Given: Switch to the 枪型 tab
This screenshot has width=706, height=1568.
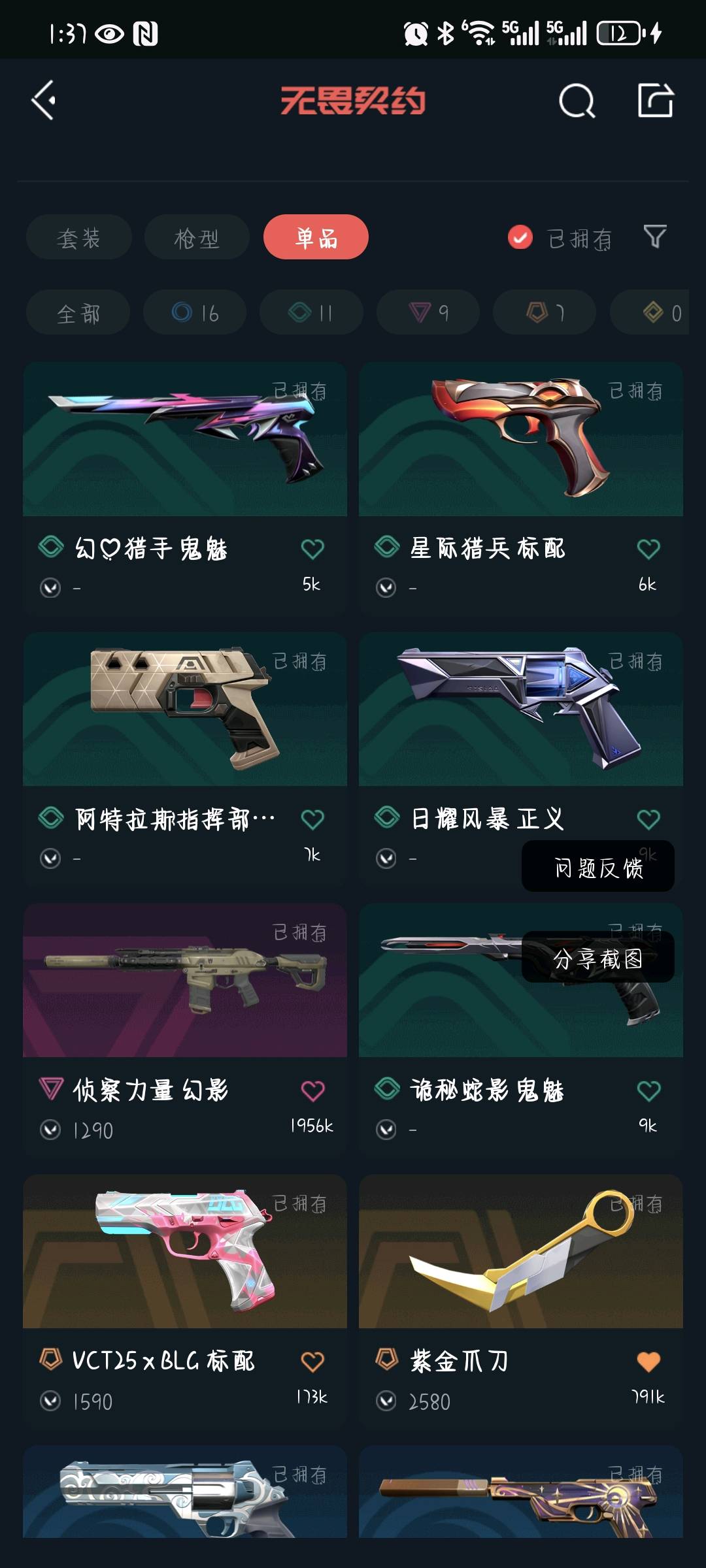Looking at the screenshot, I should pyautogui.click(x=197, y=238).
